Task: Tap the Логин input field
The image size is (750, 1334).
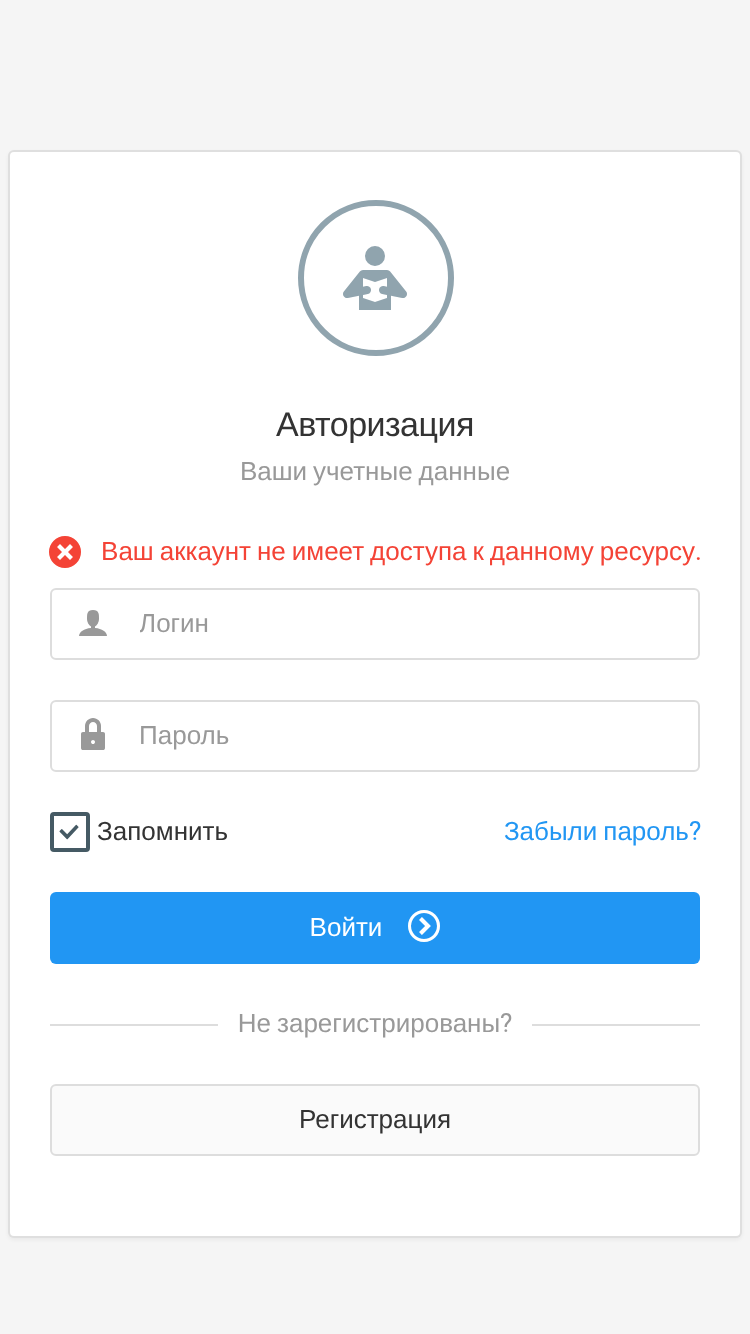Action: click(x=375, y=624)
